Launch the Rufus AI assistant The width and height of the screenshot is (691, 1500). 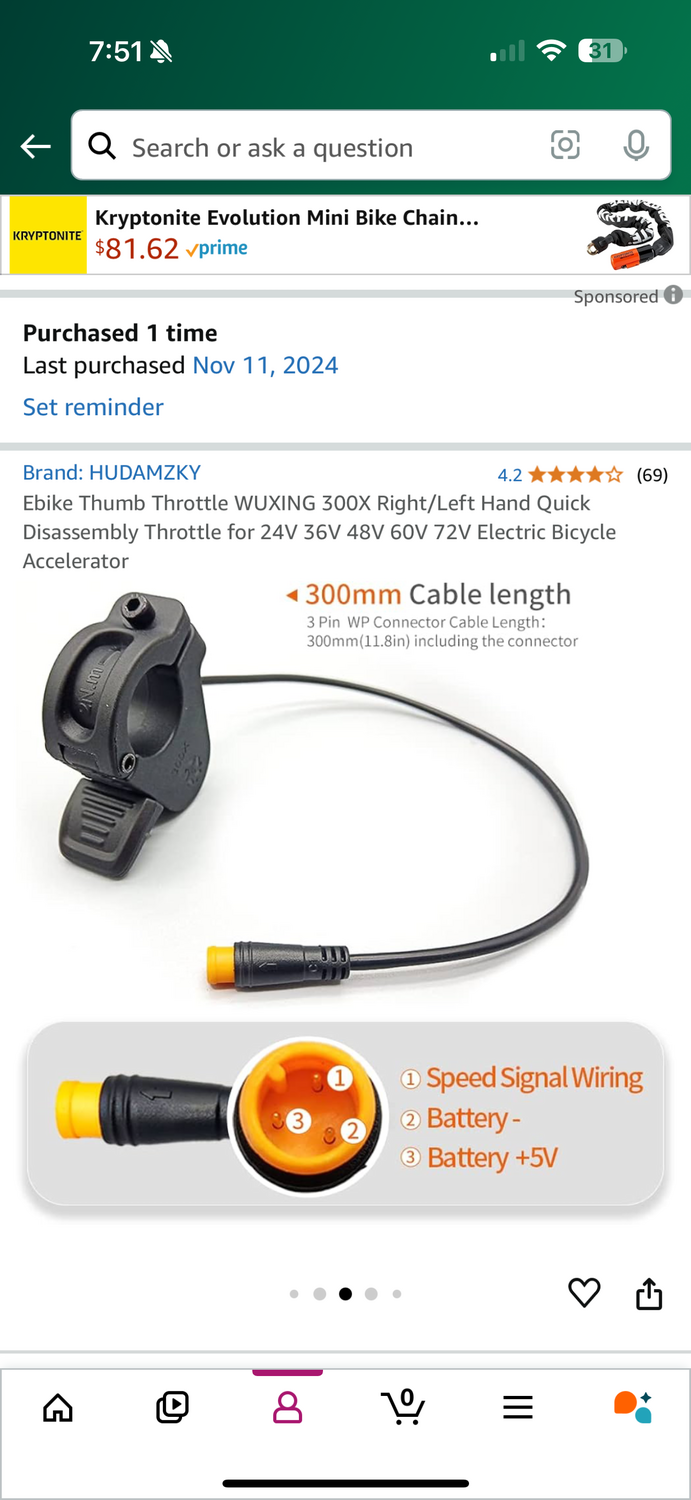click(632, 1408)
